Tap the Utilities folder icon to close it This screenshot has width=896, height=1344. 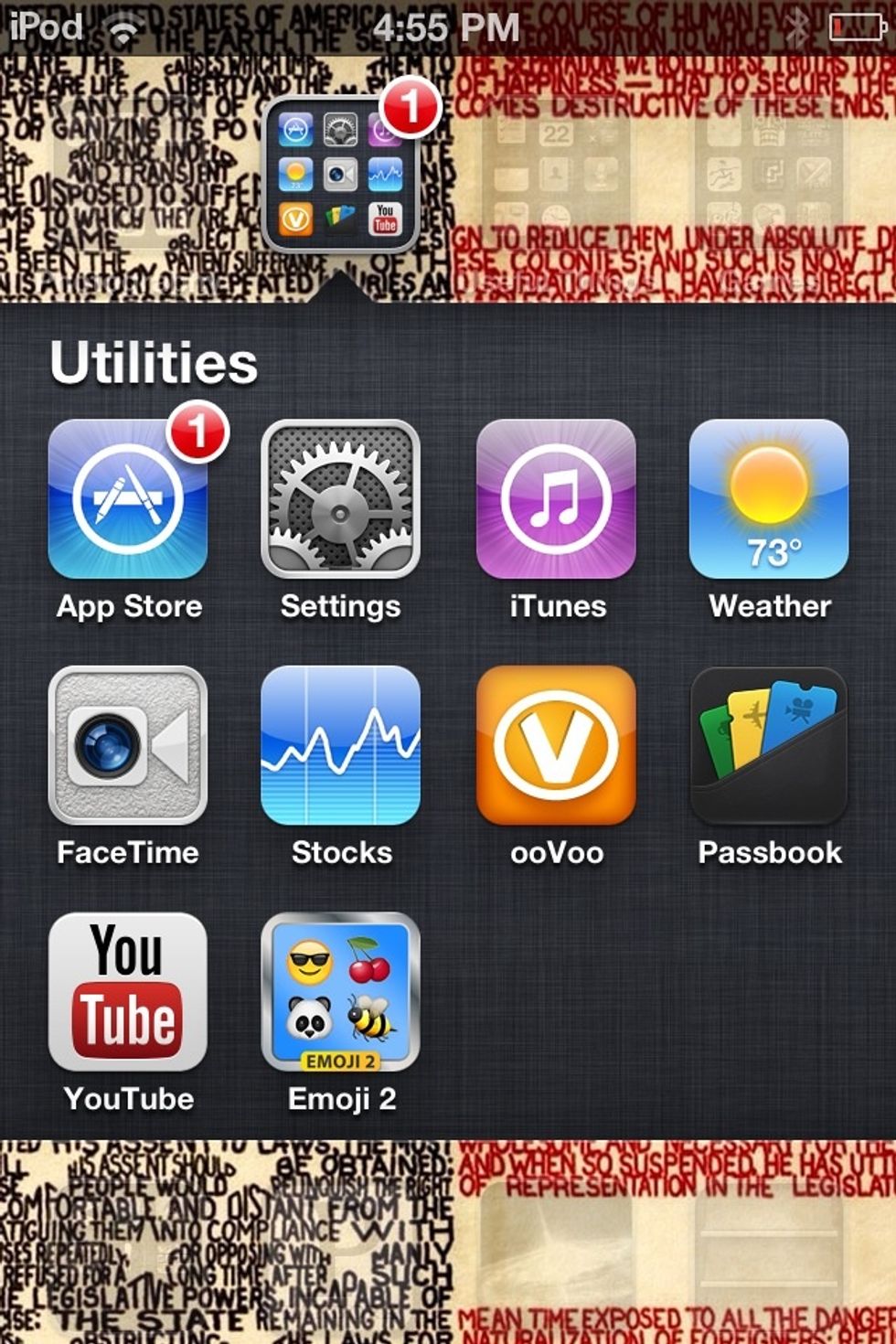click(340, 174)
